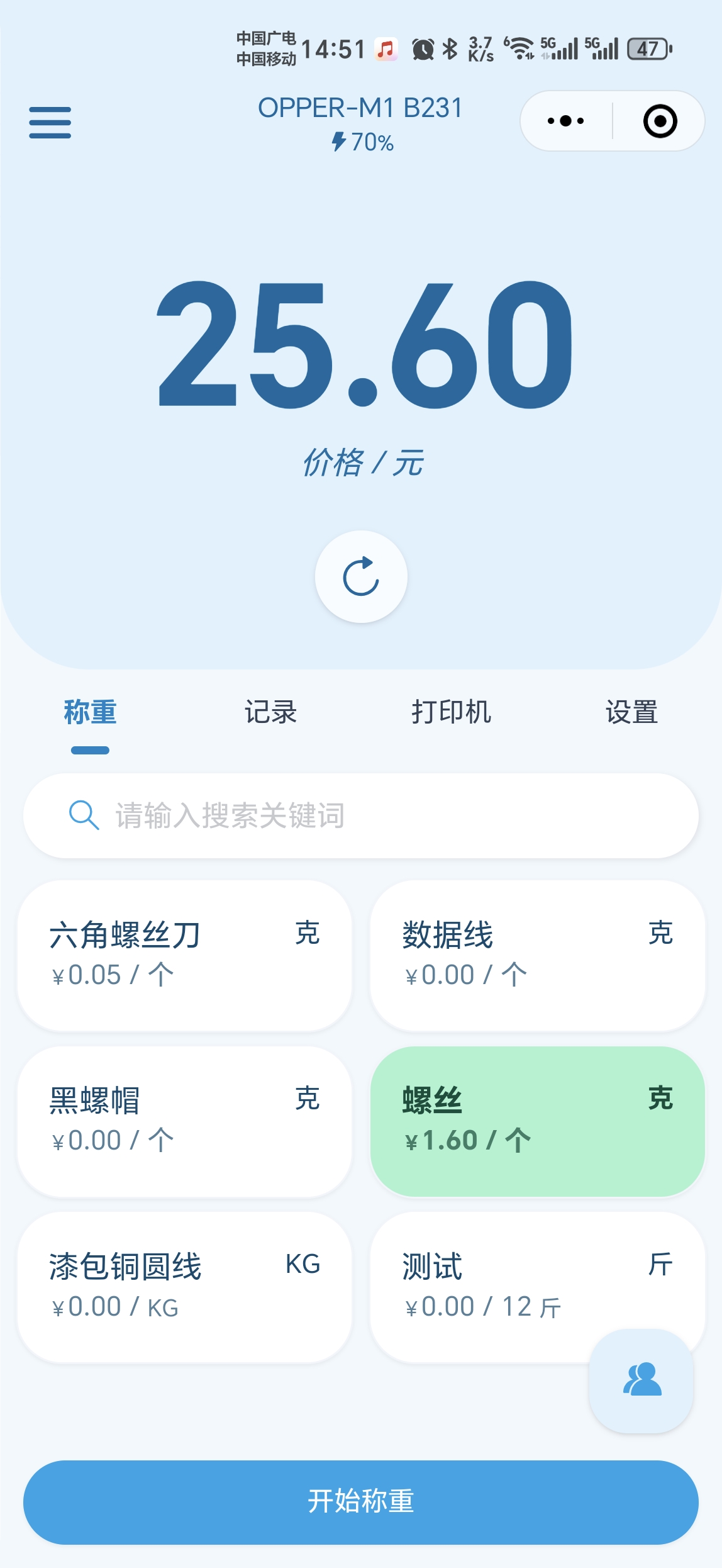Tap the circular refresh button
Screen dimensions: 722x1568
click(x=361, y=576)
